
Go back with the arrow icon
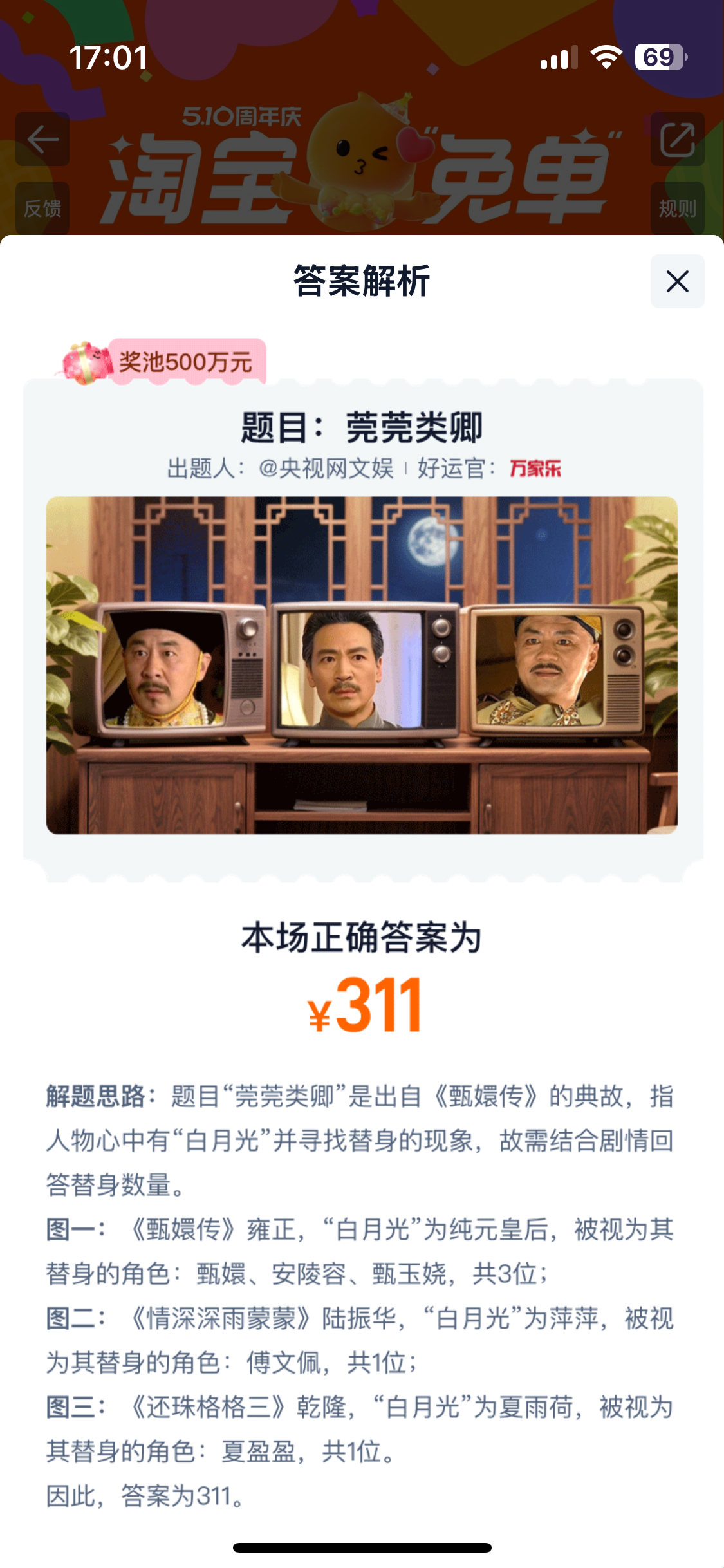42,139
